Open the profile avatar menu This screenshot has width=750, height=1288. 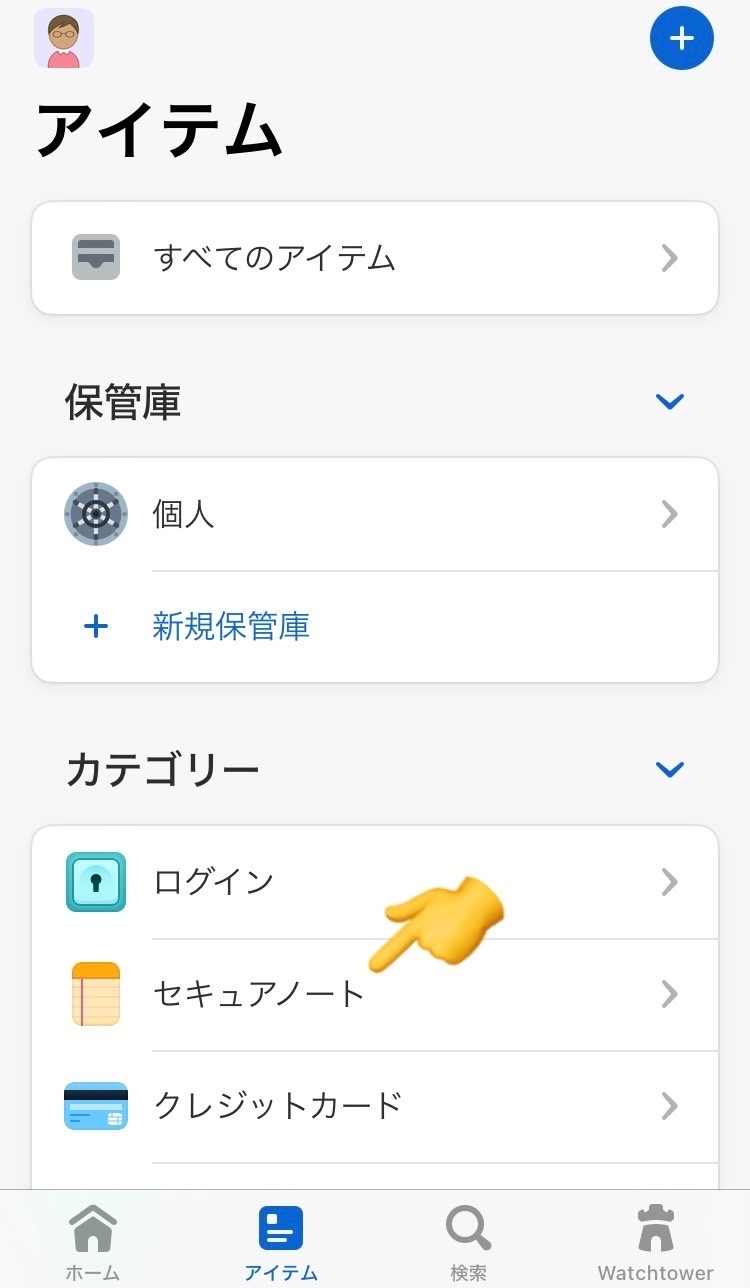tap(64, 39)
